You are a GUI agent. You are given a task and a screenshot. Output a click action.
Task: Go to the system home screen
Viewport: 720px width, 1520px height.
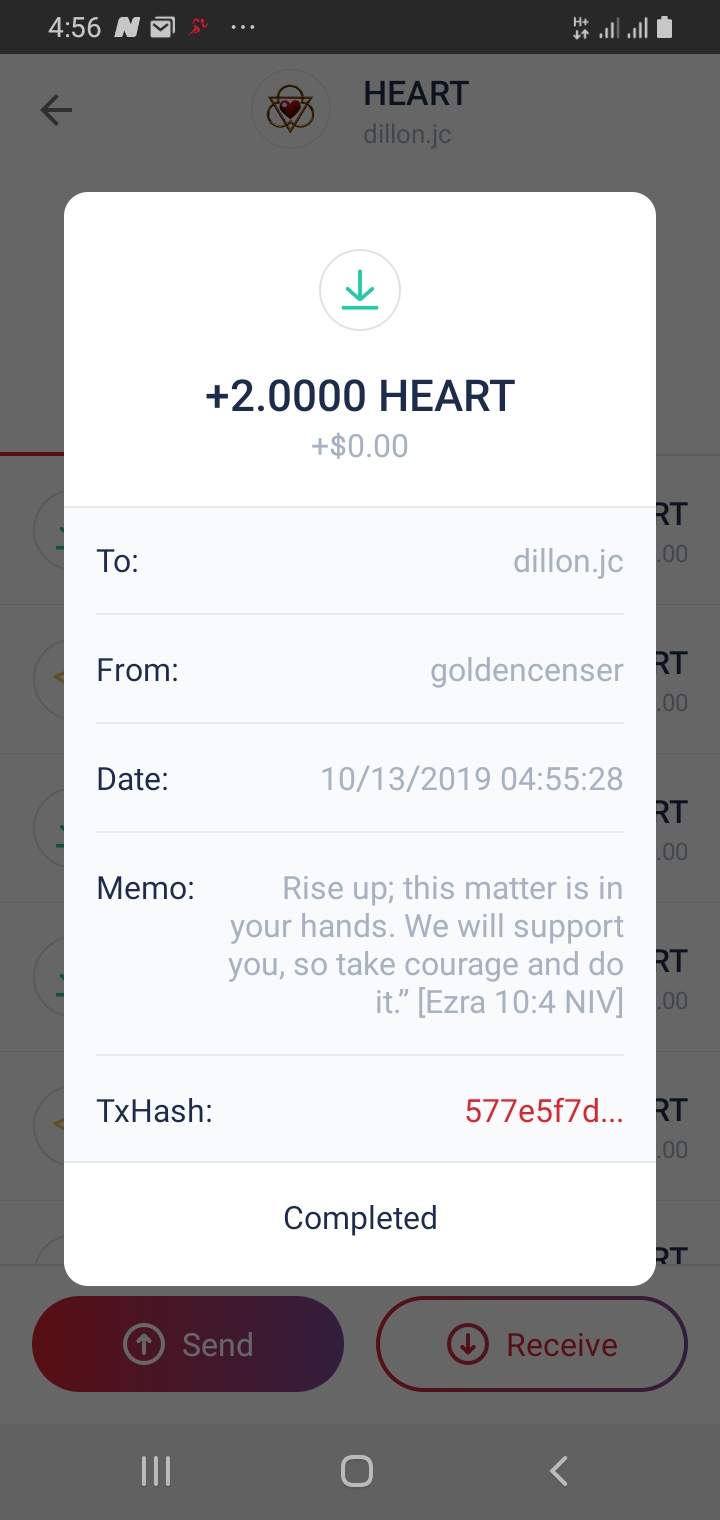(x=357, y=1471)
